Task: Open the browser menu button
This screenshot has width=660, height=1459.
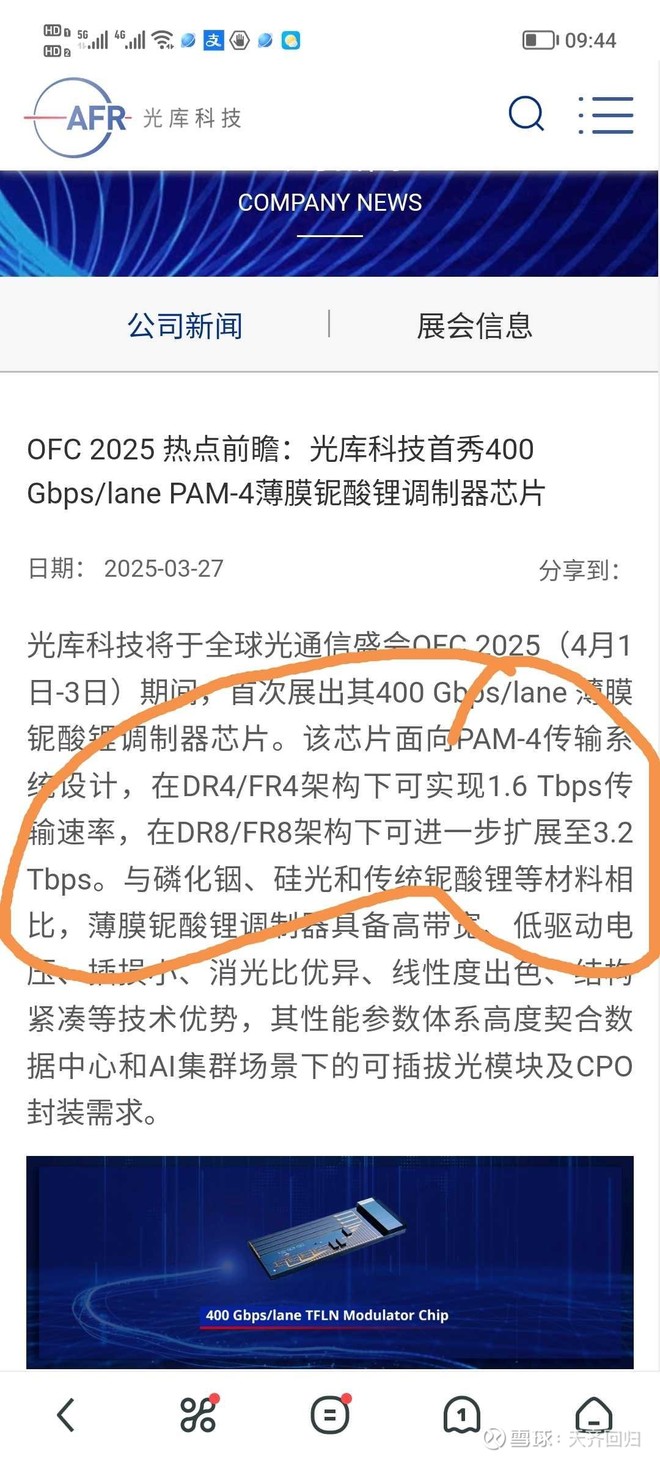Action: pos(330,1413)
